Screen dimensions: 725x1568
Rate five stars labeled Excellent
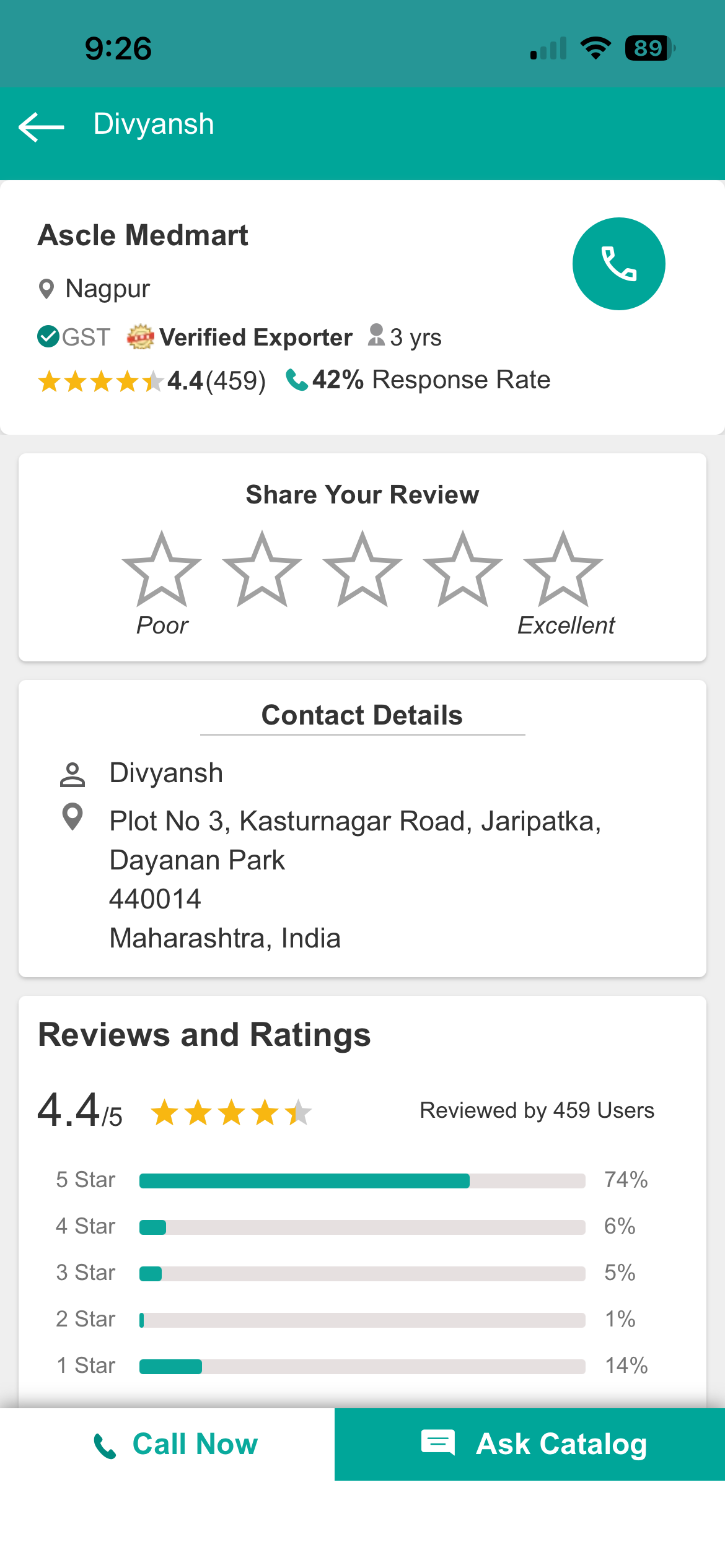563,570
